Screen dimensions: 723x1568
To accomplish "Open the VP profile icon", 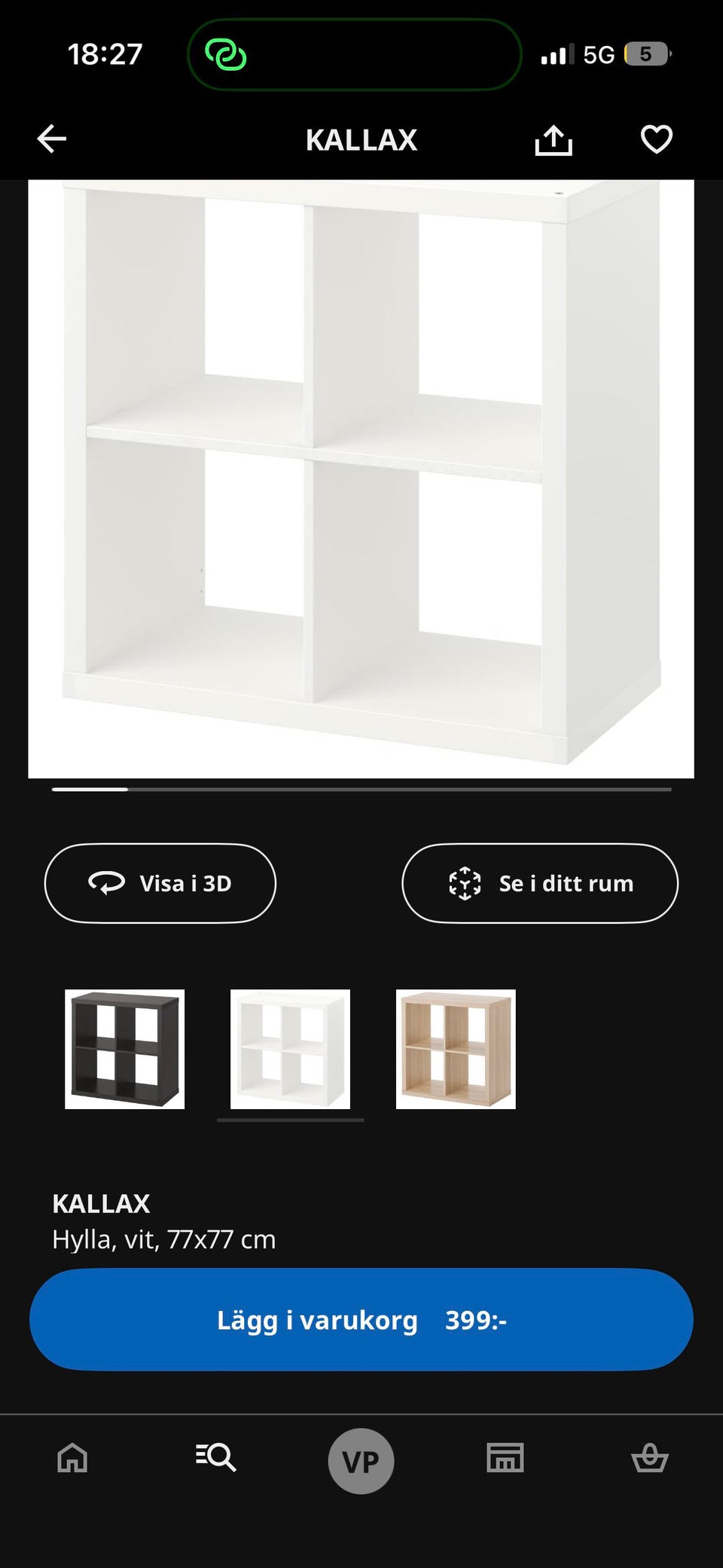I will 361,1457.
